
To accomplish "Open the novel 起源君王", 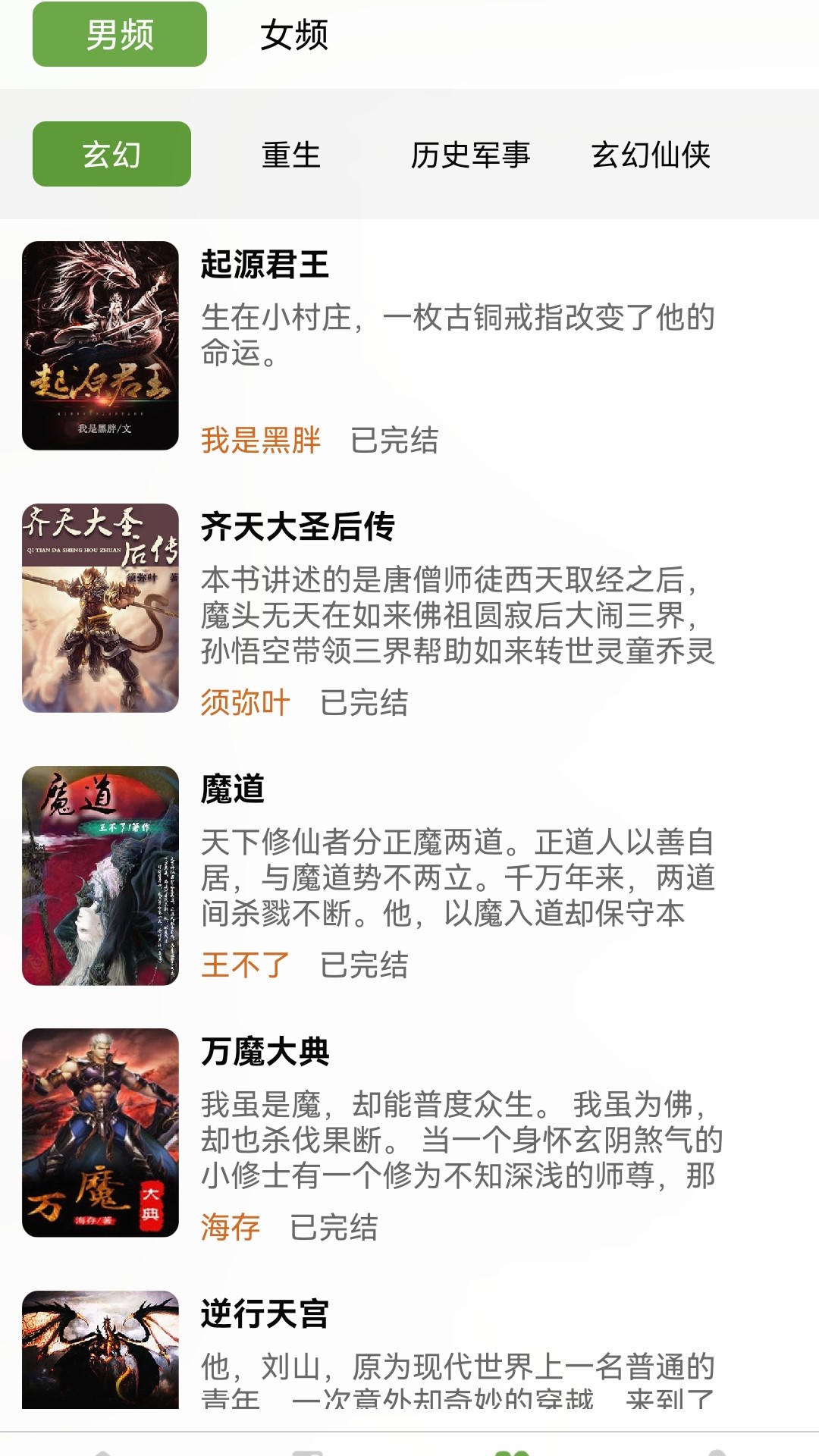I will [x=265, y=265].
